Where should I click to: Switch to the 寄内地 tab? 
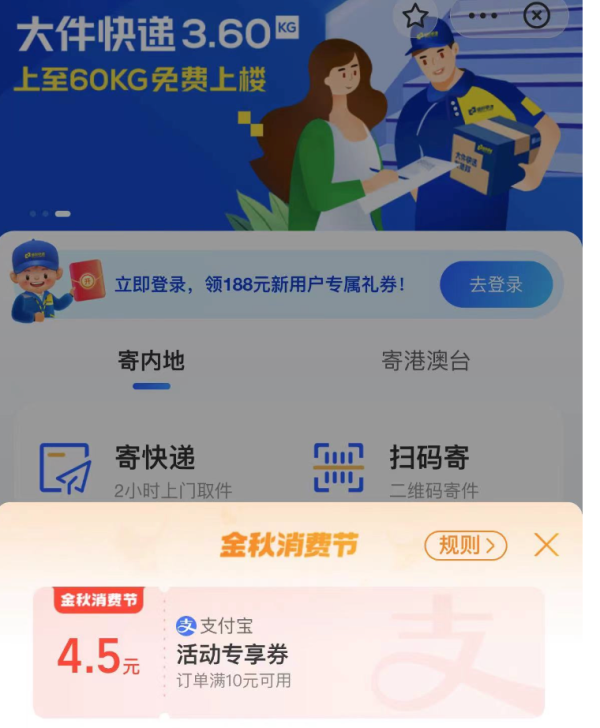pyautogui.click(x=151, y=361)
